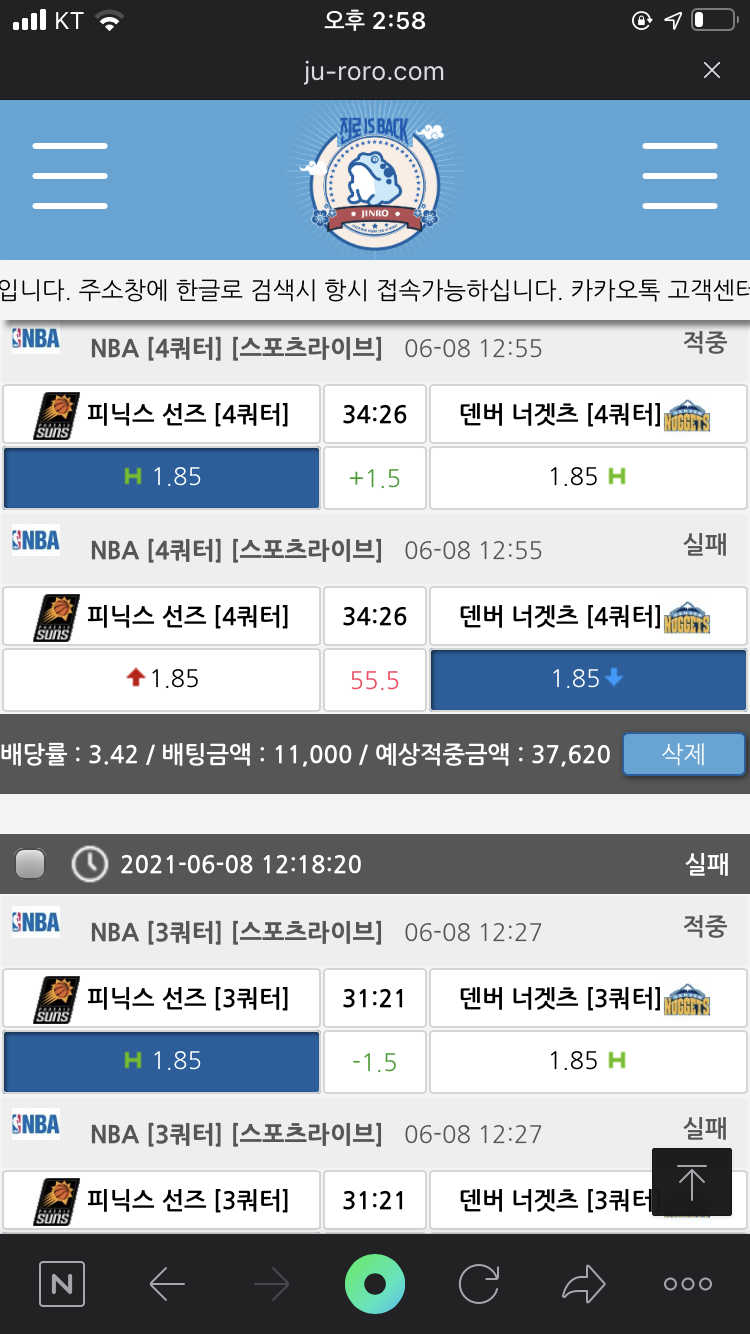Tap the JINRO logo to go home
The image size is (750, 1334).
point(374,182)
